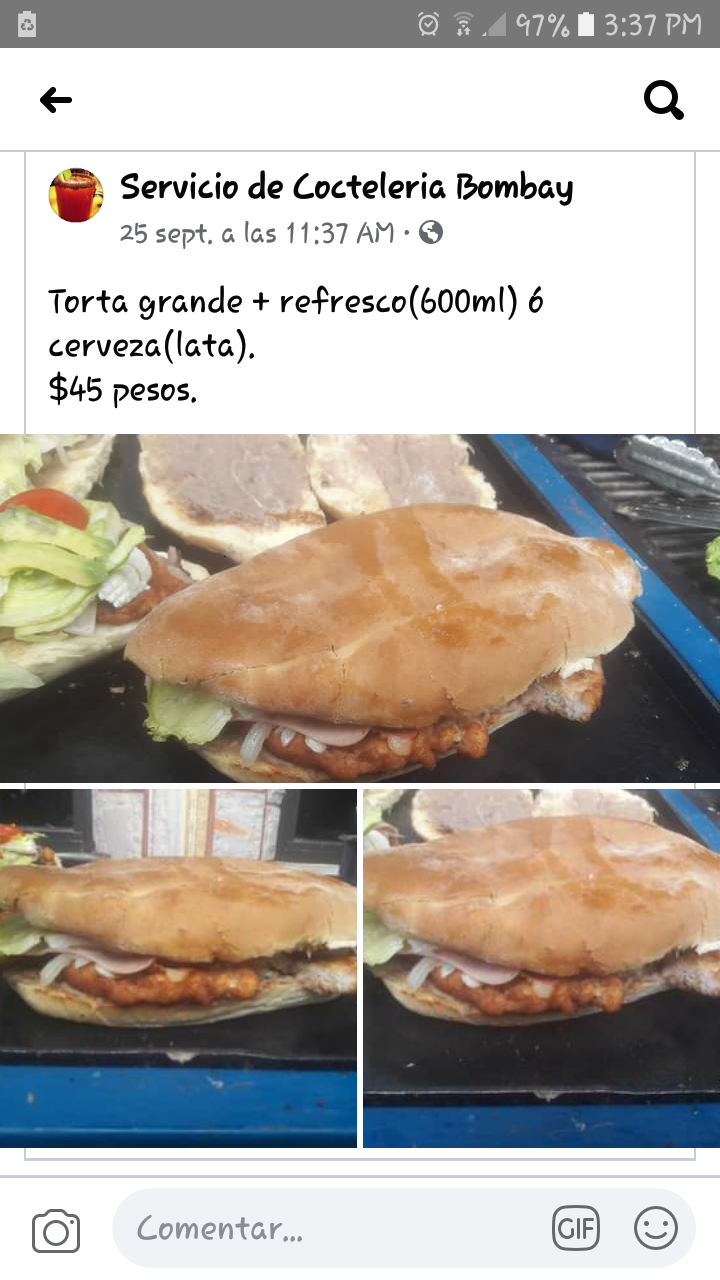Open the bottom-left torta photo

178,968
